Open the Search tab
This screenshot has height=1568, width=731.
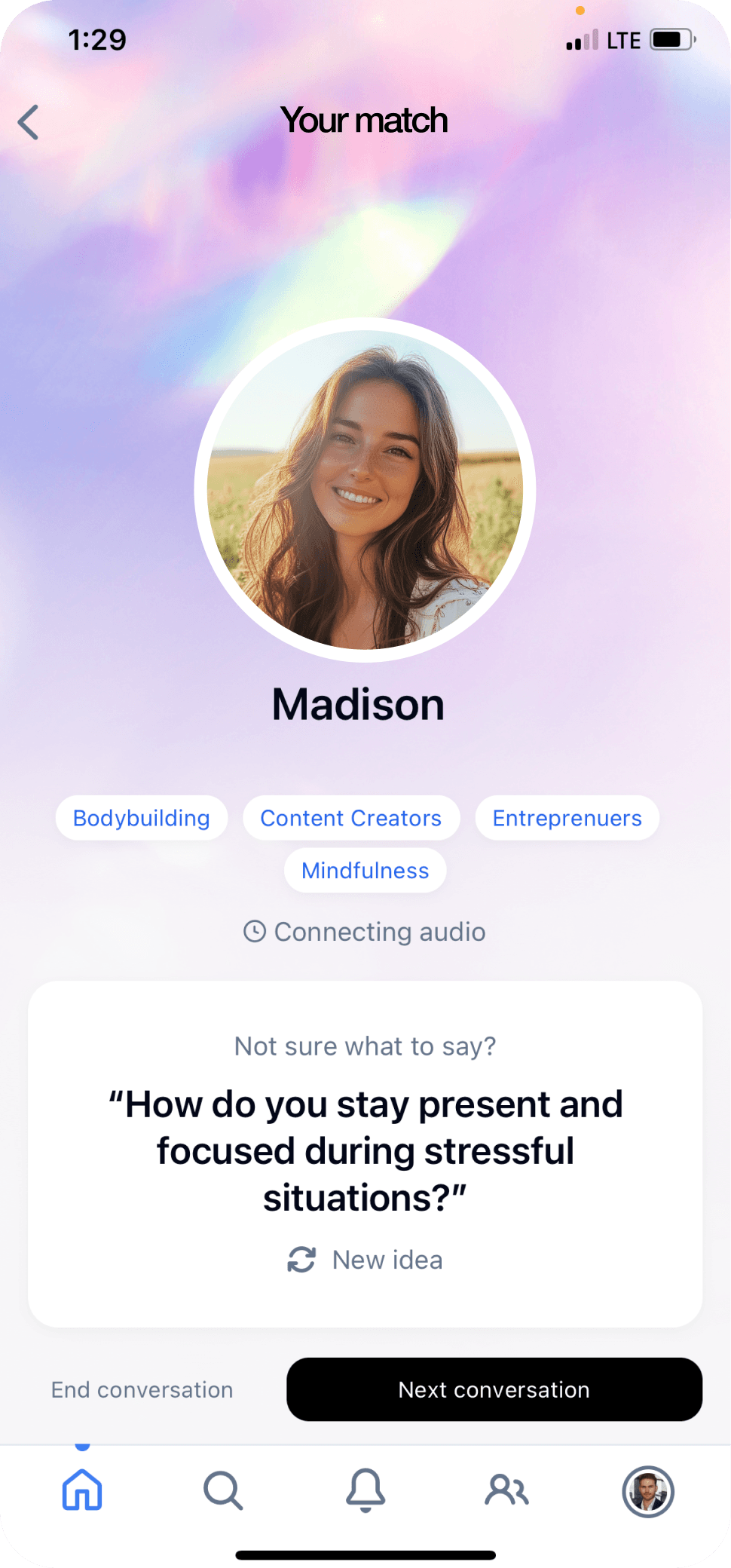223,1490
